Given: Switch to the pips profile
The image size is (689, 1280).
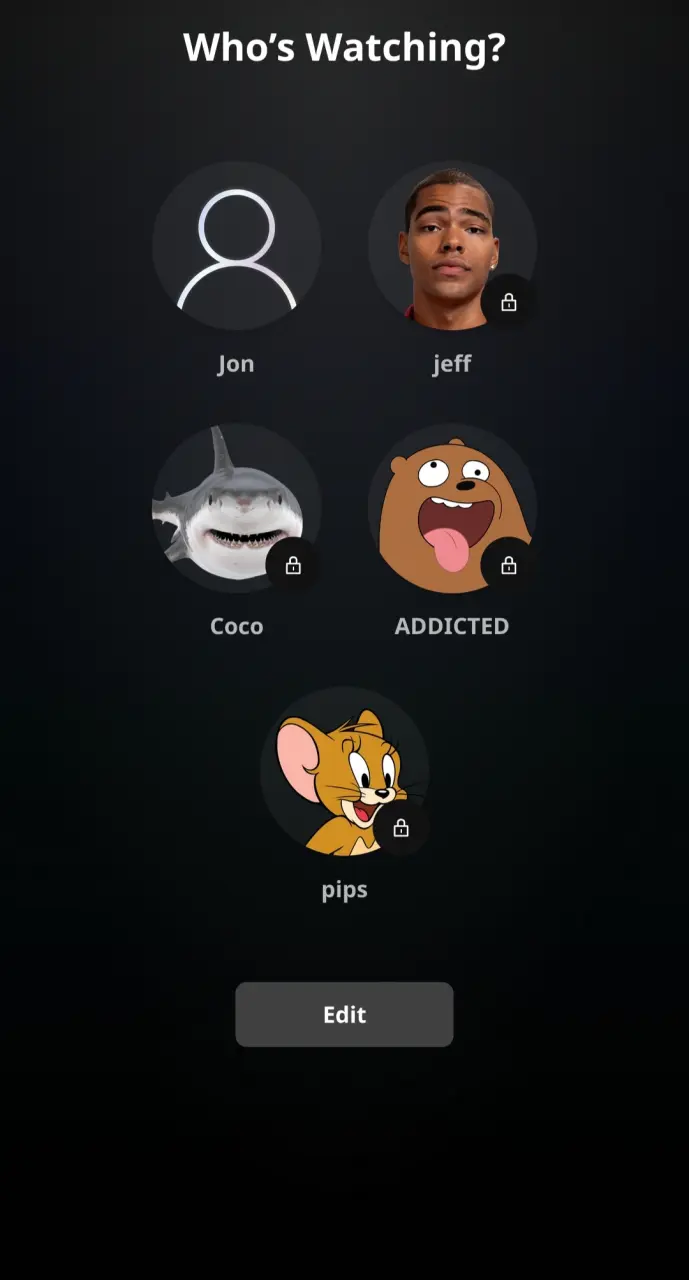Looking at the screenshot, I should (344, 771).
